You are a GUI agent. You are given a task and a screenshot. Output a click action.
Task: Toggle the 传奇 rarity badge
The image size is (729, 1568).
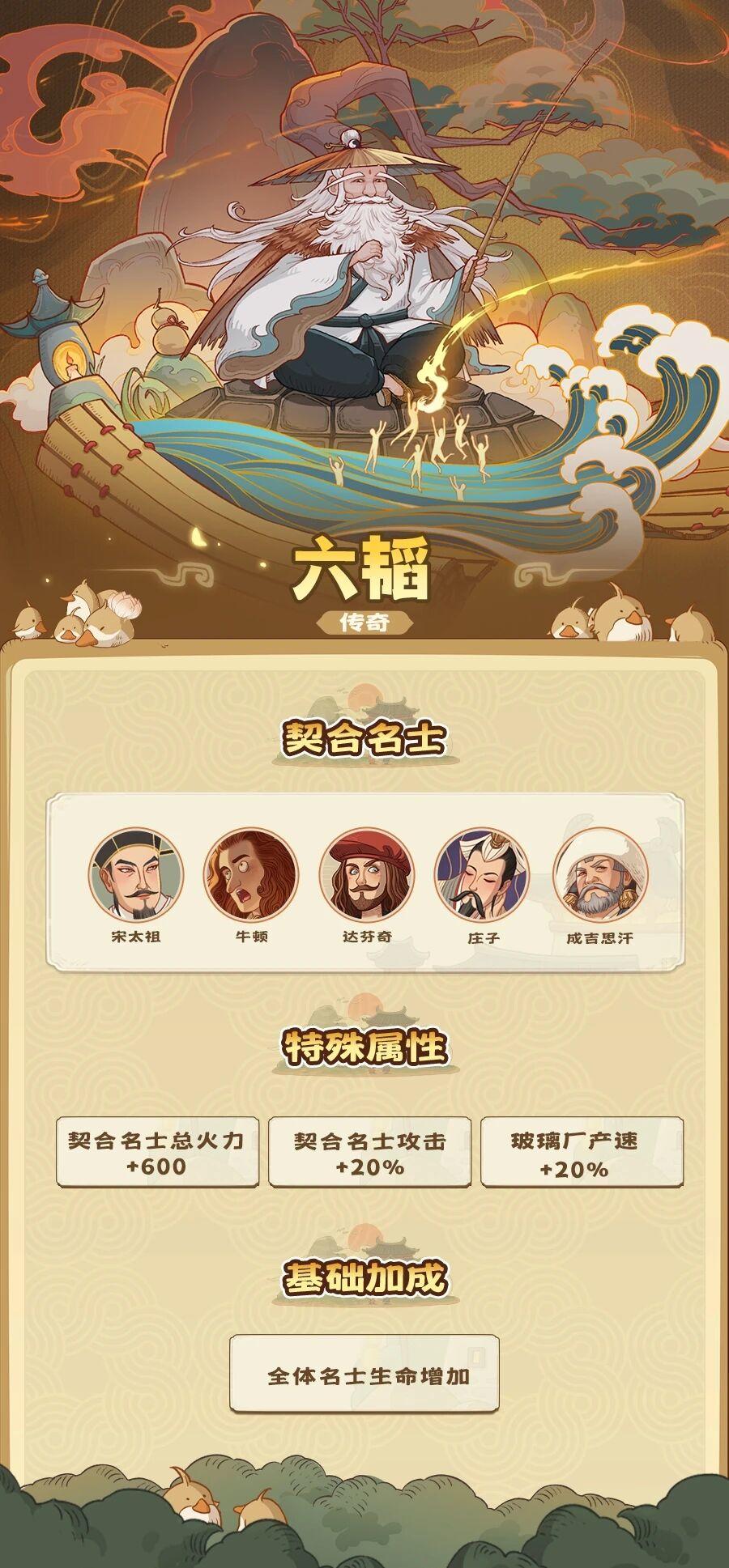click(364, 623)
